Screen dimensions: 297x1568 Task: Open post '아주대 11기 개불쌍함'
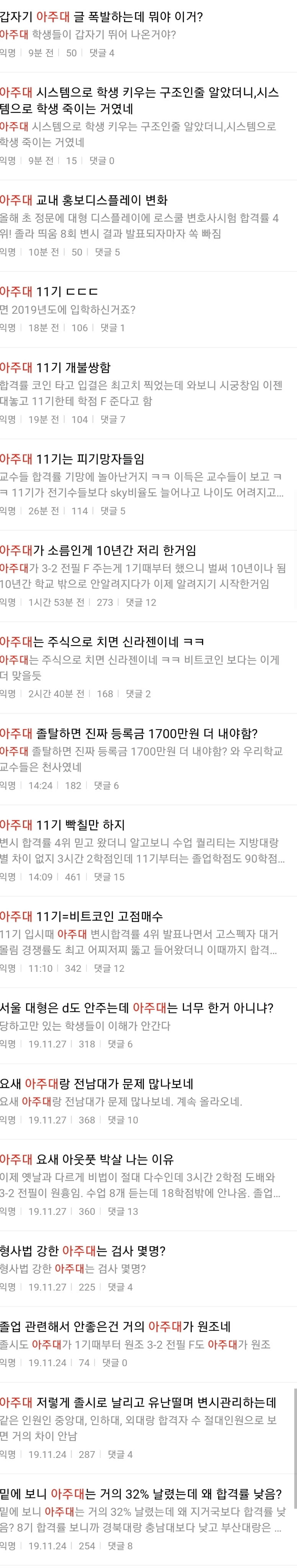point(55,368)
